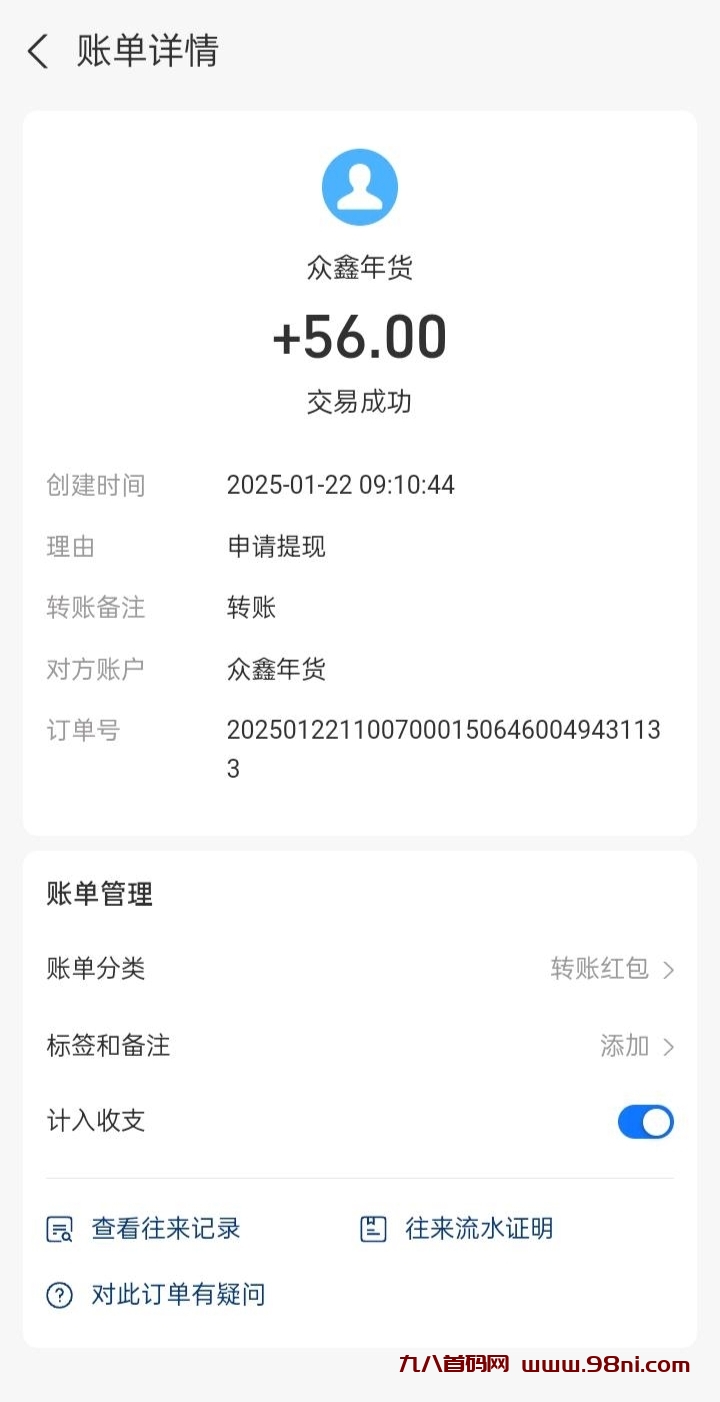
Task: View 查看往来记录
Action: pos(146,1229)
